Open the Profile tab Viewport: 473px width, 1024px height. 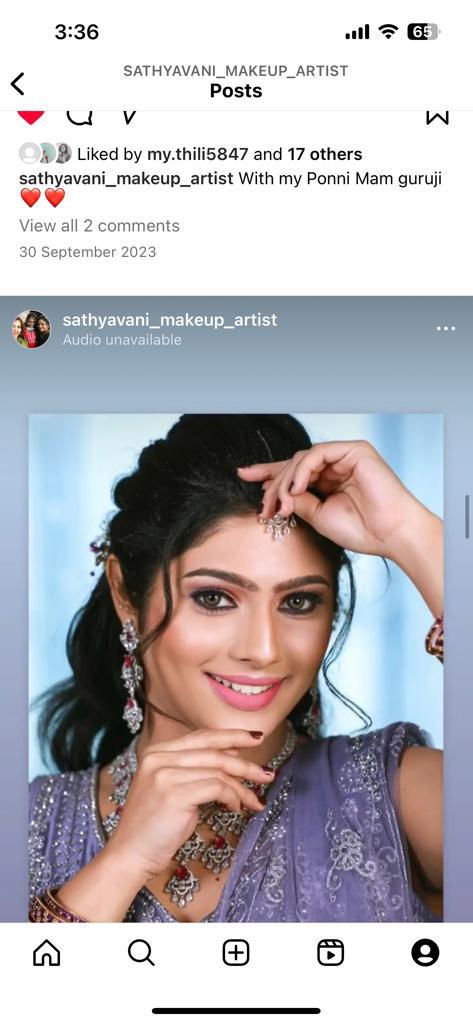[425, 953]
